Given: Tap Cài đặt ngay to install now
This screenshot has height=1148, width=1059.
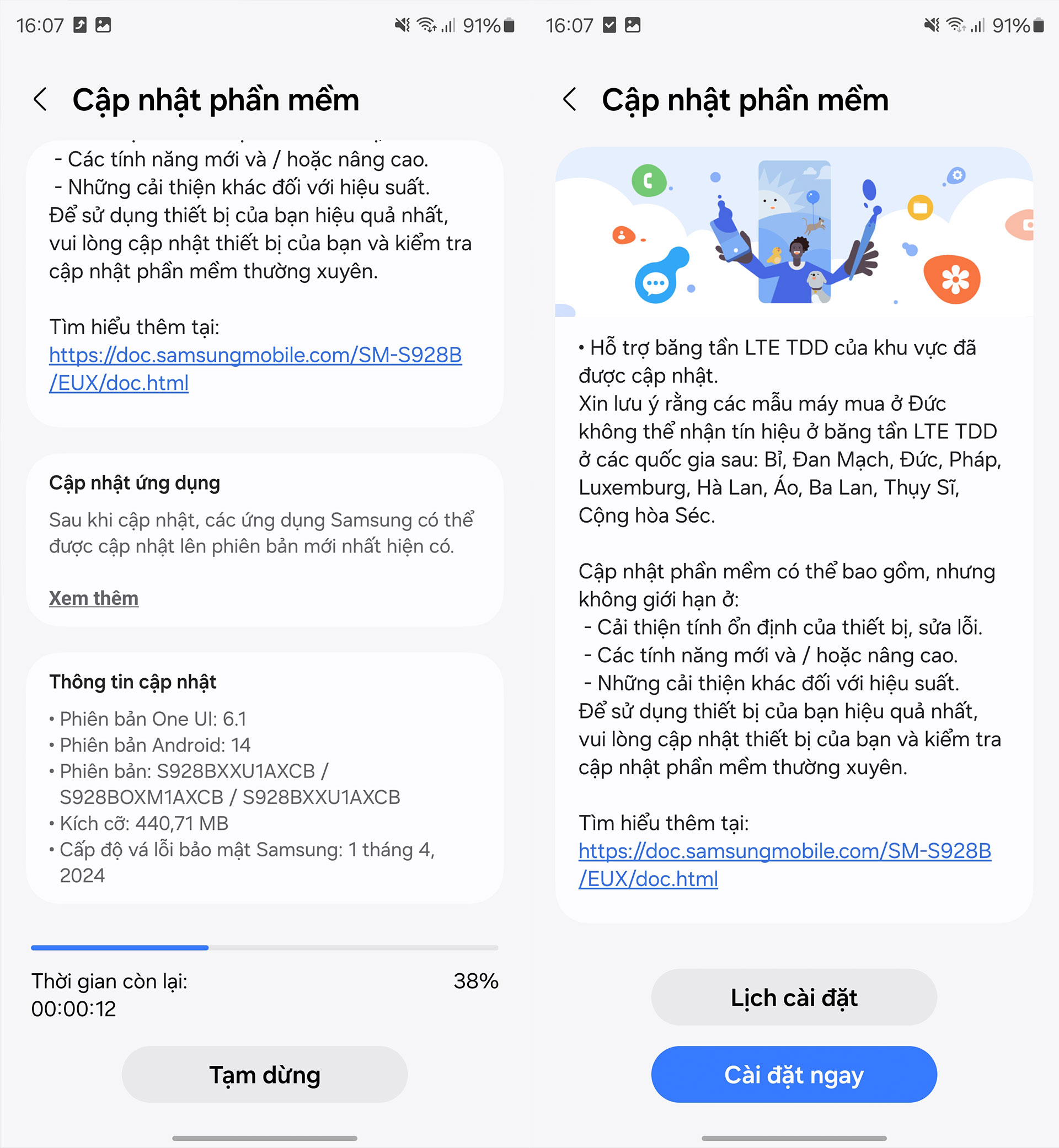Looking at the screenshot, I should click(794, 1075).
